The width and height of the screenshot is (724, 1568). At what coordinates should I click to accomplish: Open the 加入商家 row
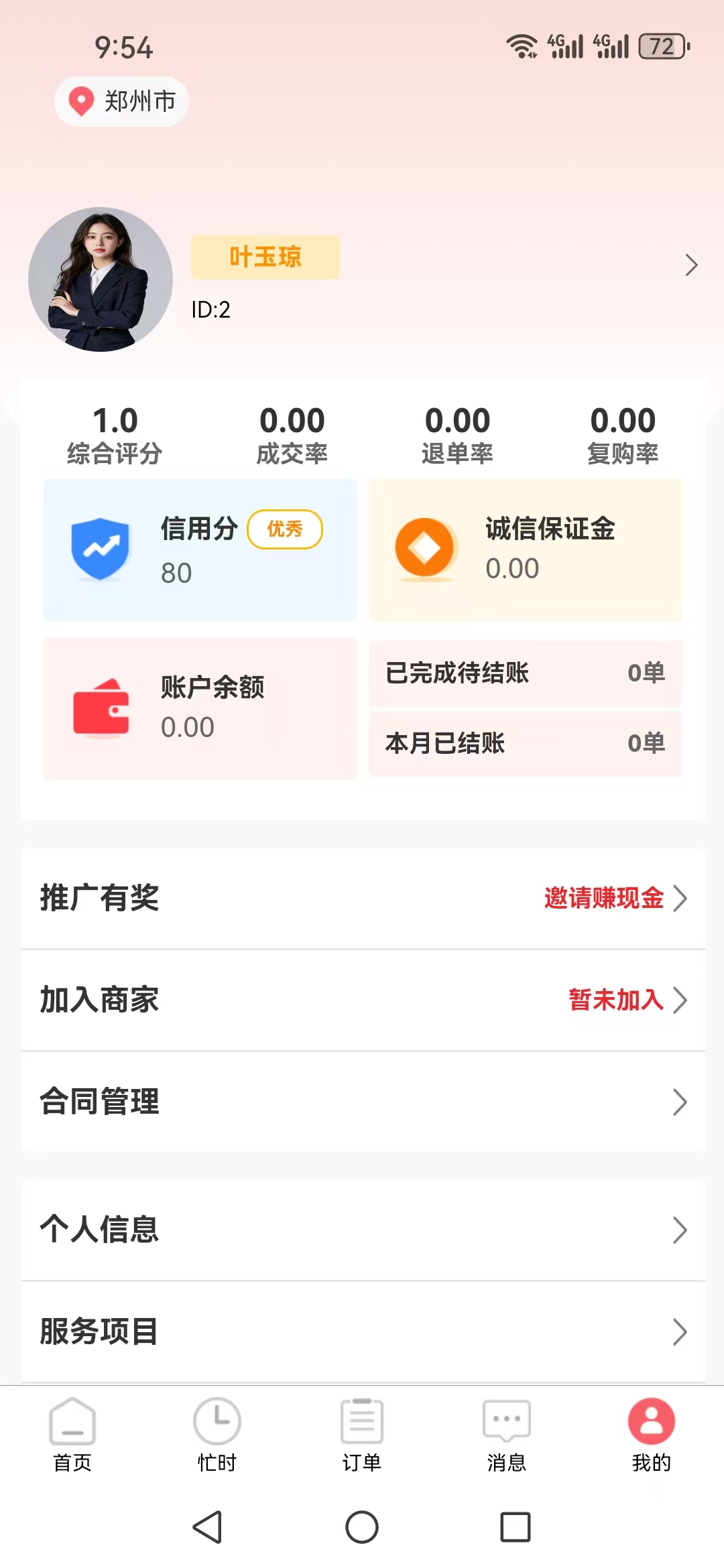pyautogui.click(x=363, y=1000)
